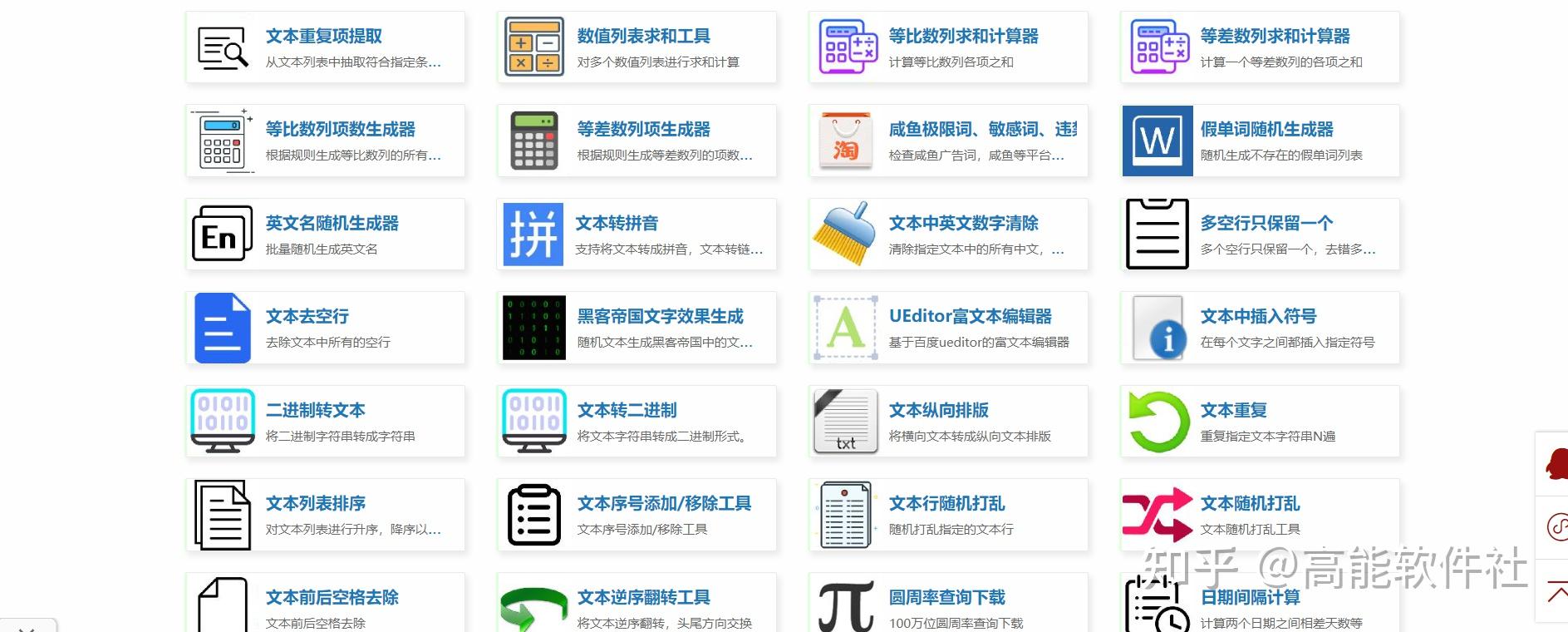The width and height of the screenshot is (1568, 632).
Task: Choose the 英文名随机生成器 card
Action: (332, 224)
